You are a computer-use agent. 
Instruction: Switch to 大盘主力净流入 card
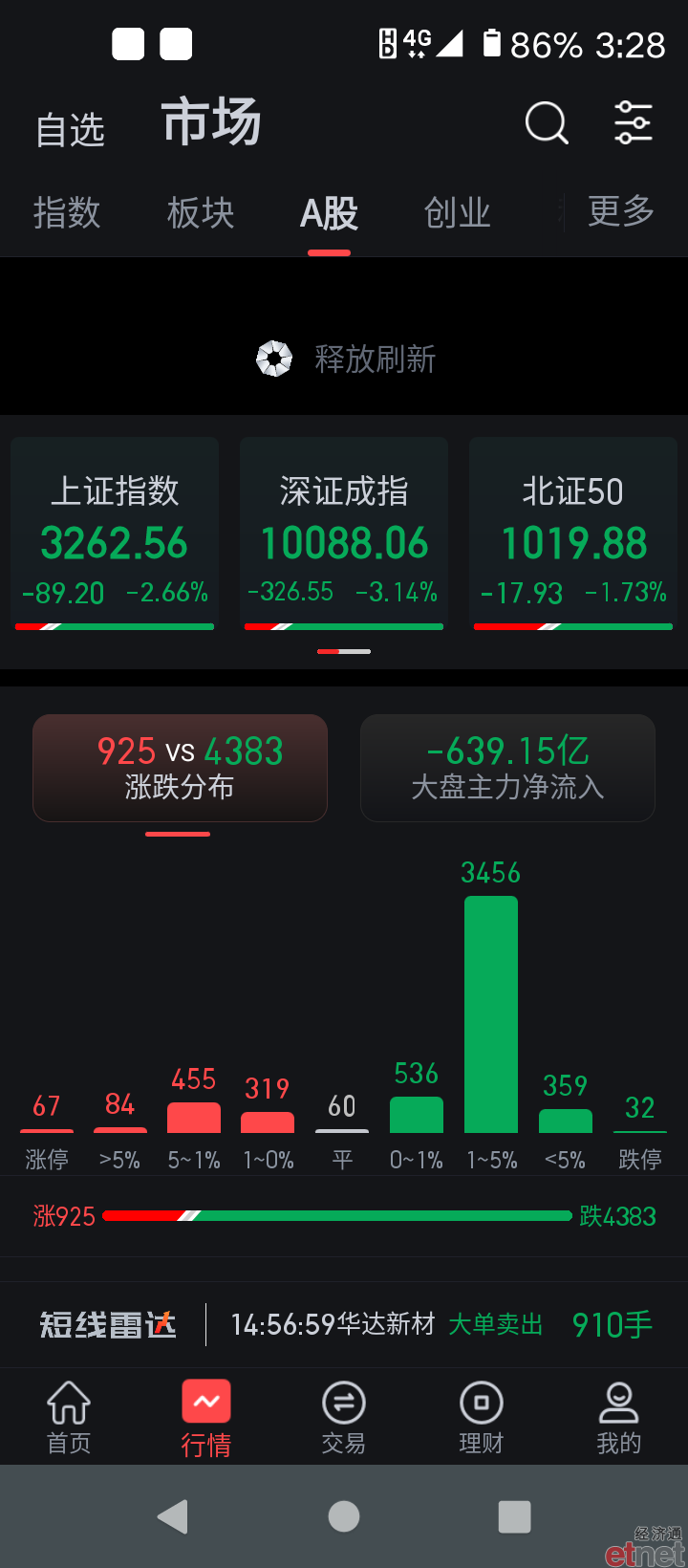(x=507, y=768)
